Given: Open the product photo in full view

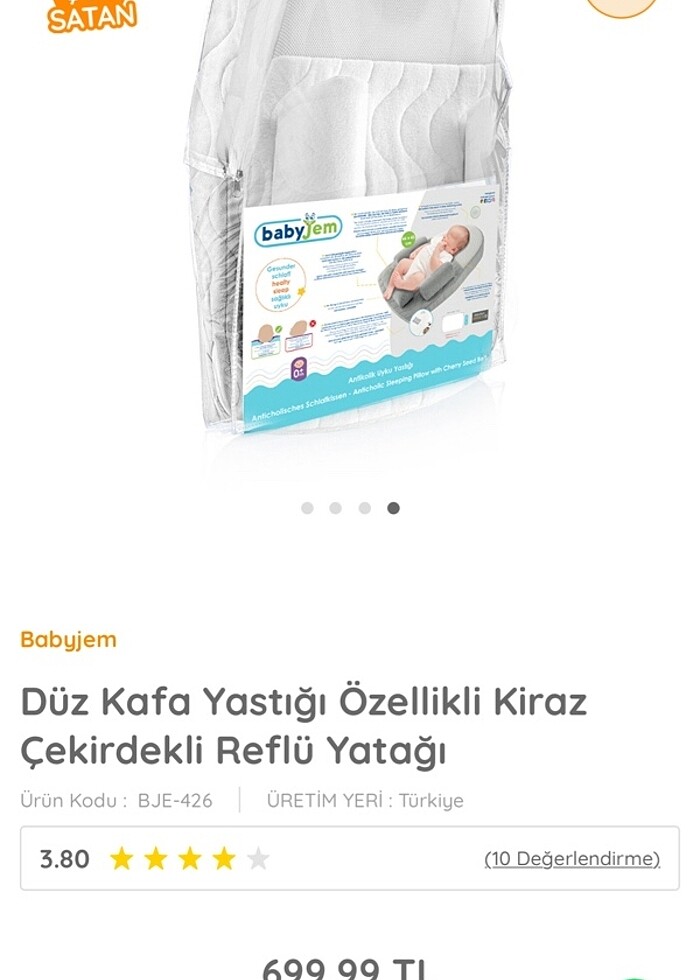Looking at the screenshot, I should (350, 230).
